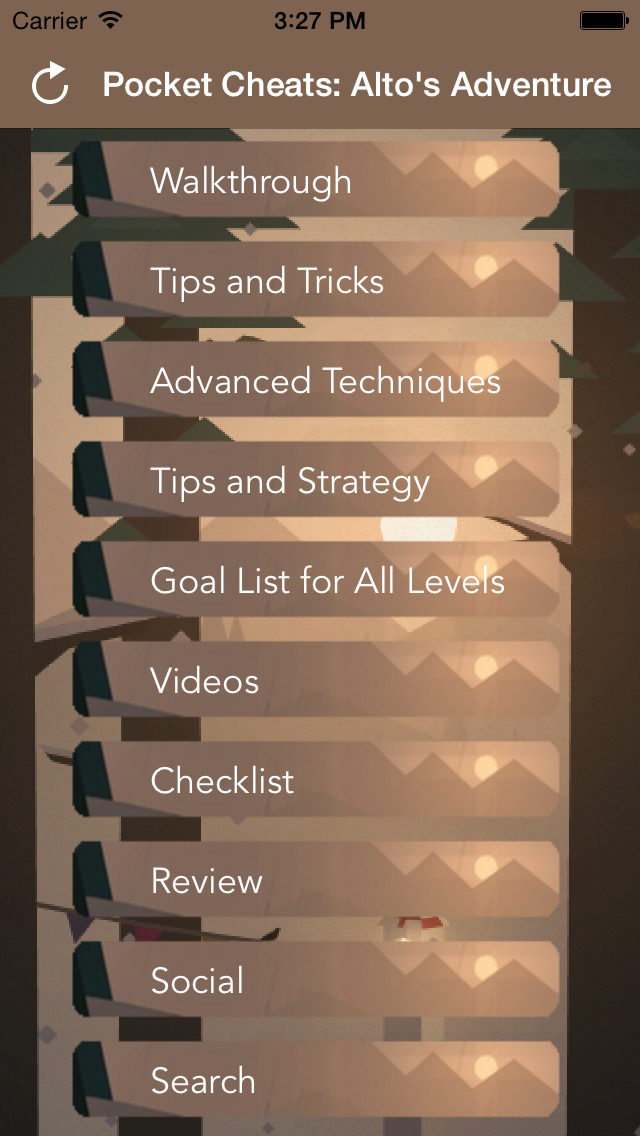Select Tips and Tricks

pyautogui.click(x=316, y=281)
